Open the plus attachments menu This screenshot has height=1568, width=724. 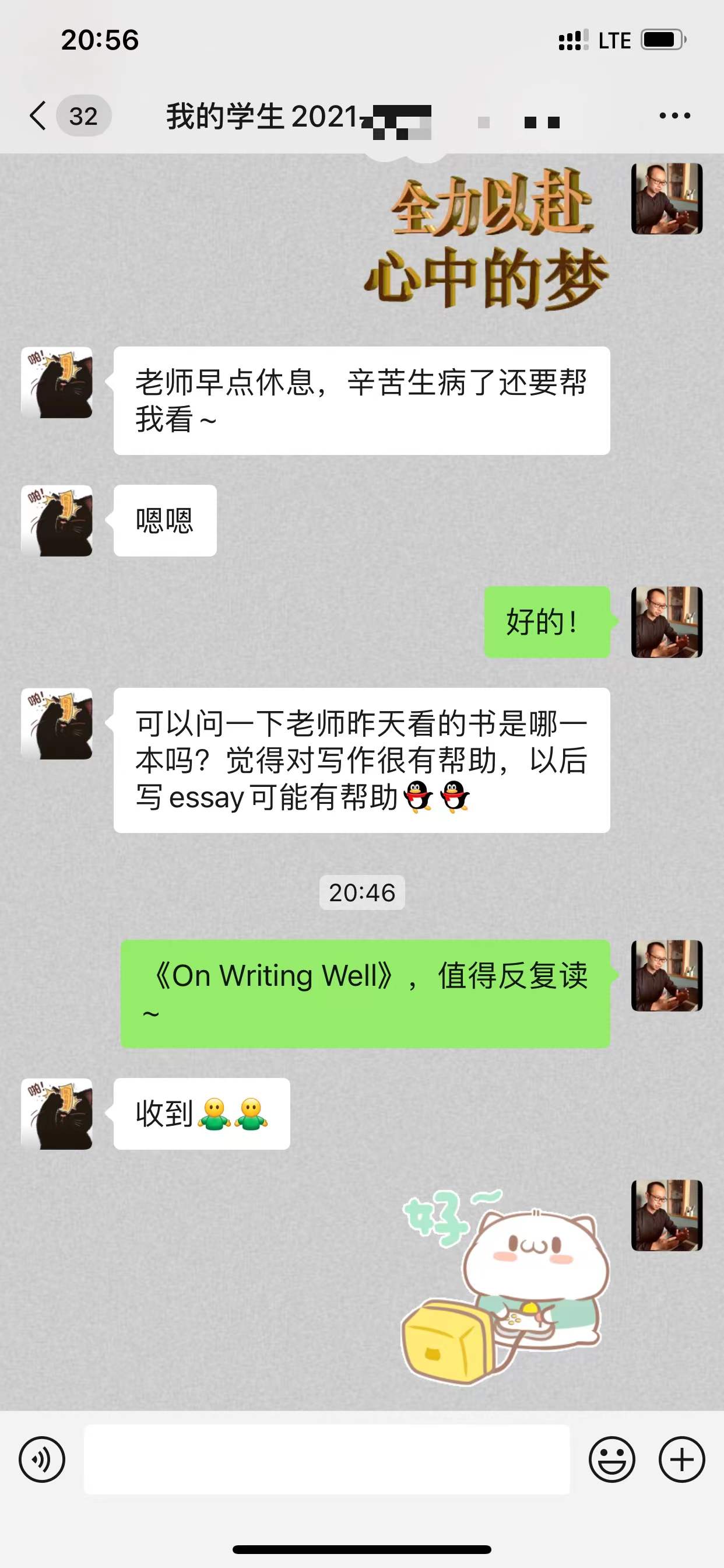click(681, 1459)
